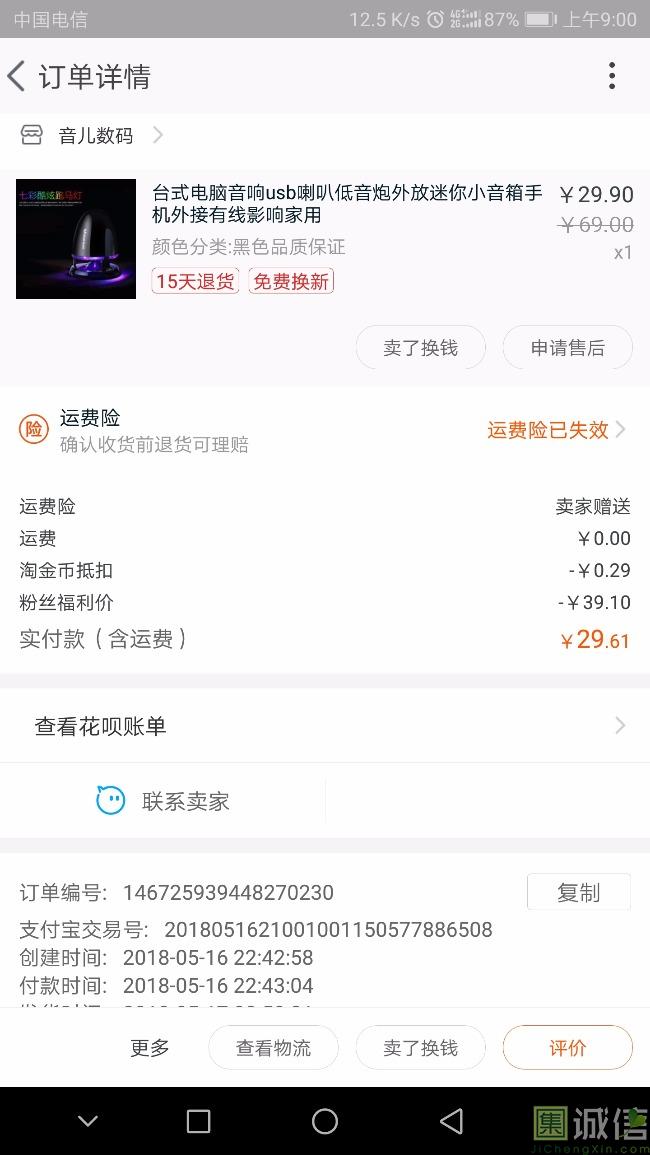Open the USB speaker product listing

tap(346, 203)
